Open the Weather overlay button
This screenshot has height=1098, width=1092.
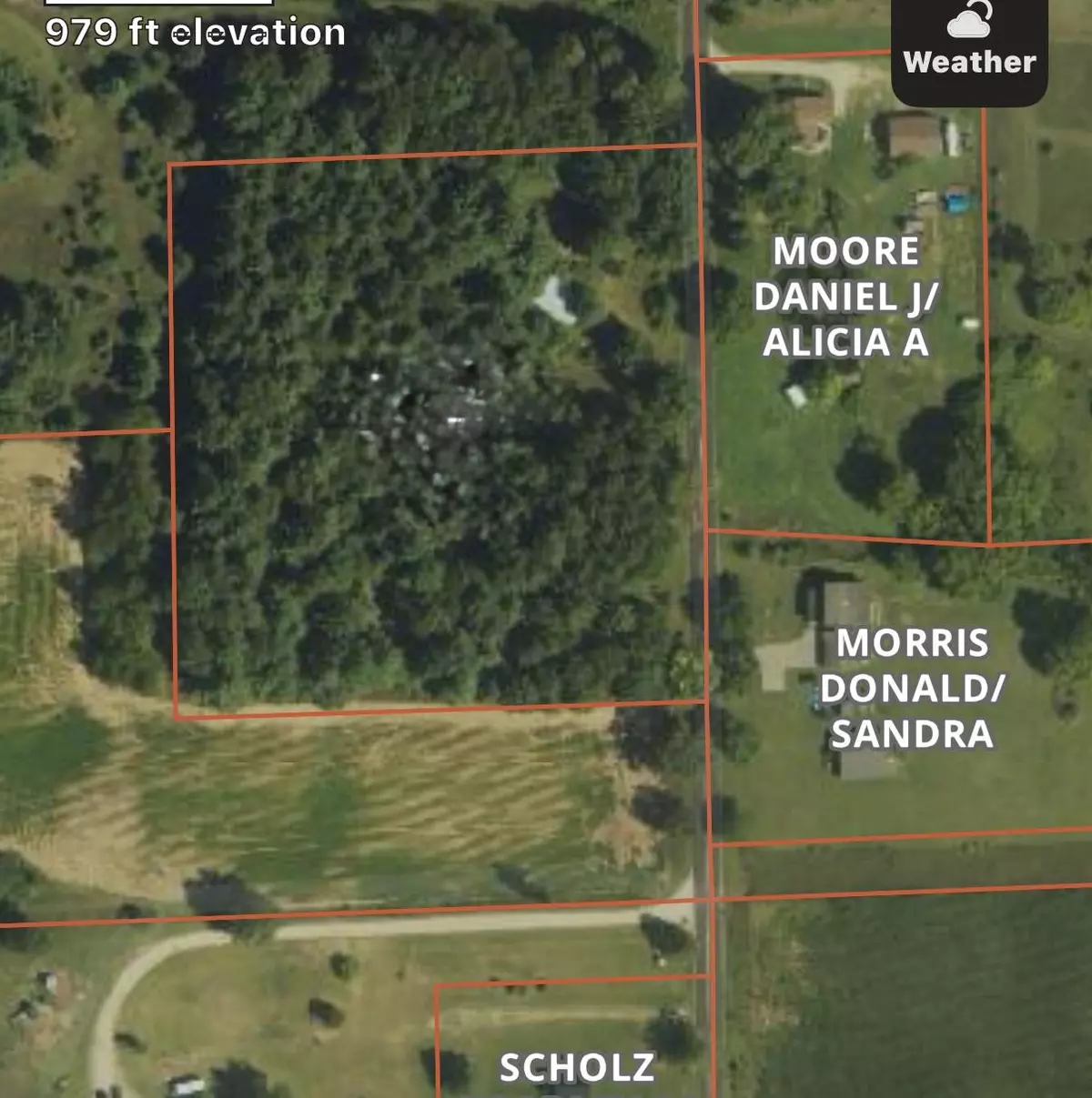(969, 45)
